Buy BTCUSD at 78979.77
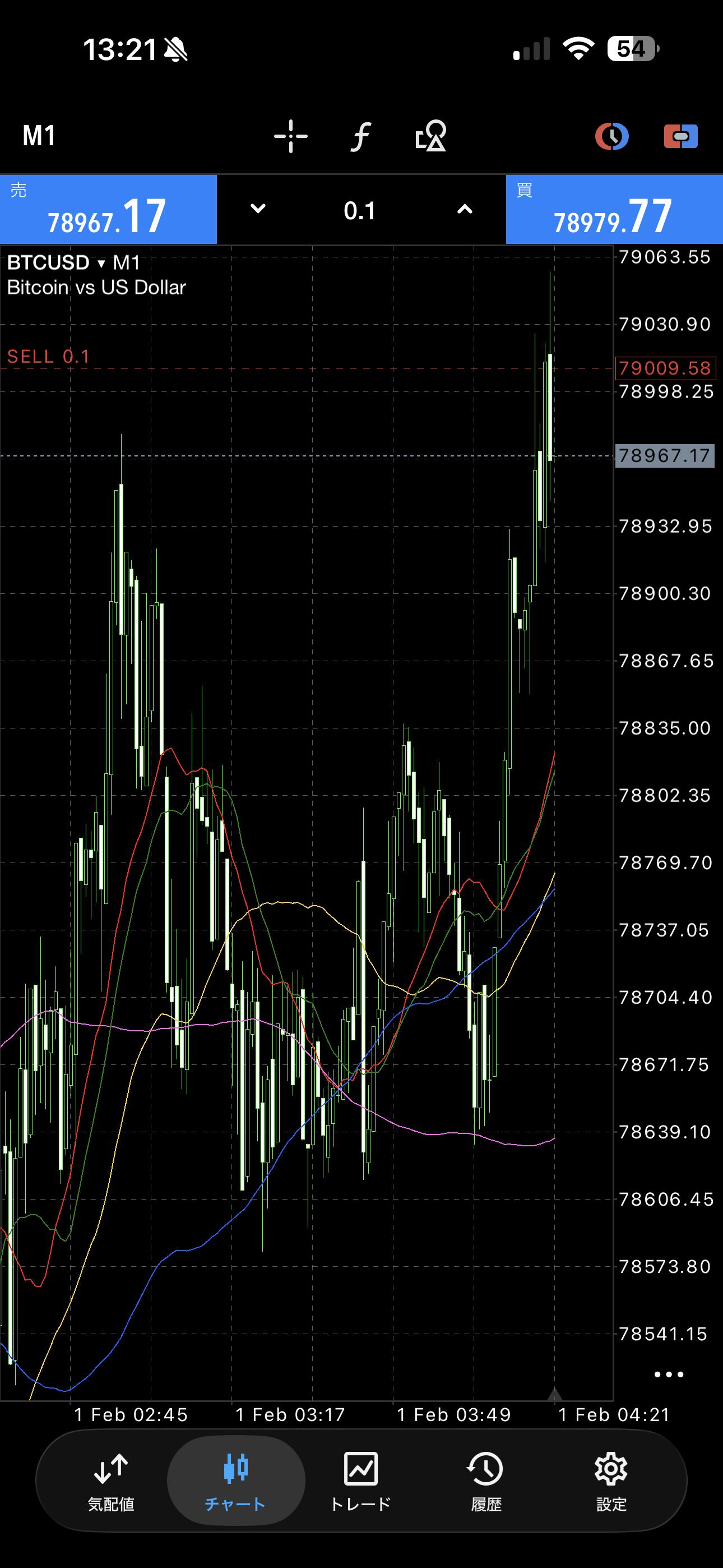 tap(614, 210)
